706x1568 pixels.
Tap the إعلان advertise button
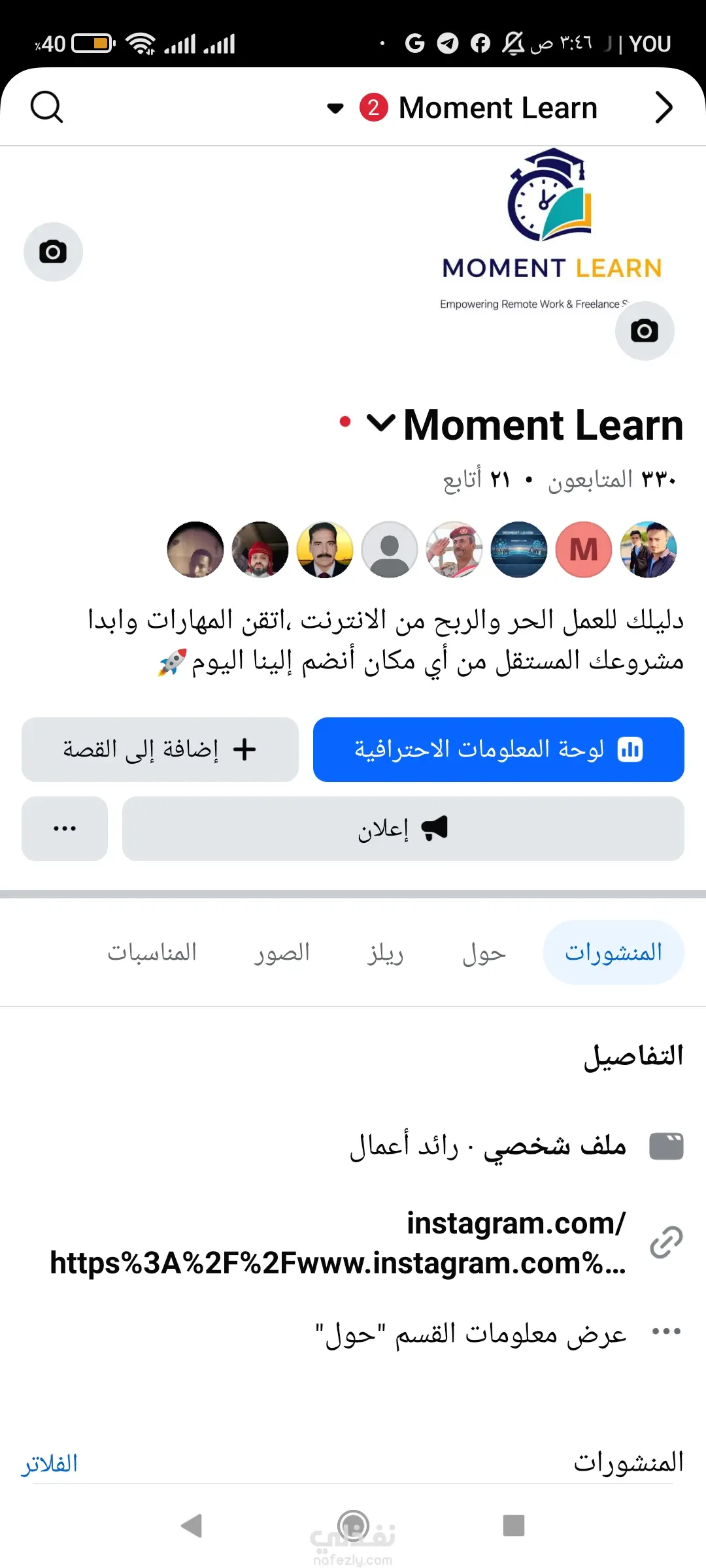pos(403,828)
